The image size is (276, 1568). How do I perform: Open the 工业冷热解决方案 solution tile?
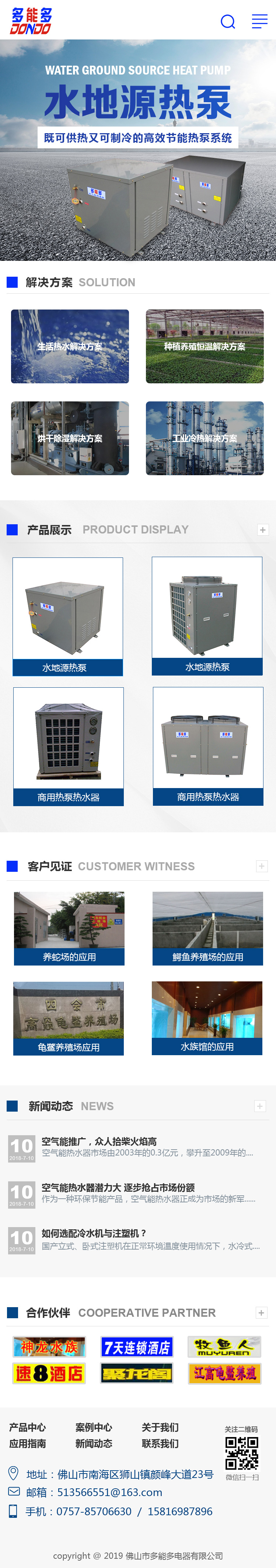[x=205, y=438]
